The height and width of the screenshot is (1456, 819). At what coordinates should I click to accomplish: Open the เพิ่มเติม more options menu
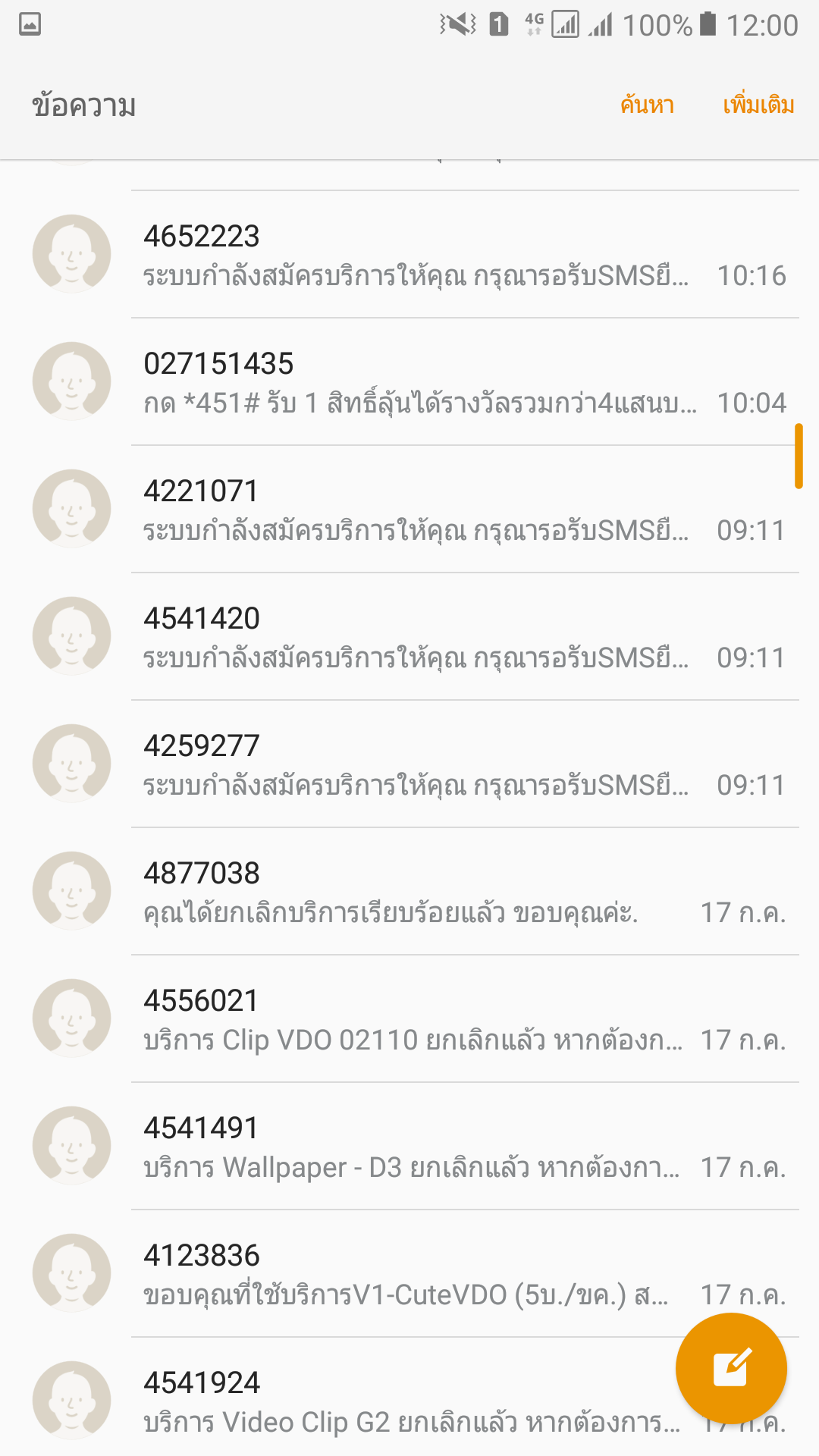(x=758, y=105)
